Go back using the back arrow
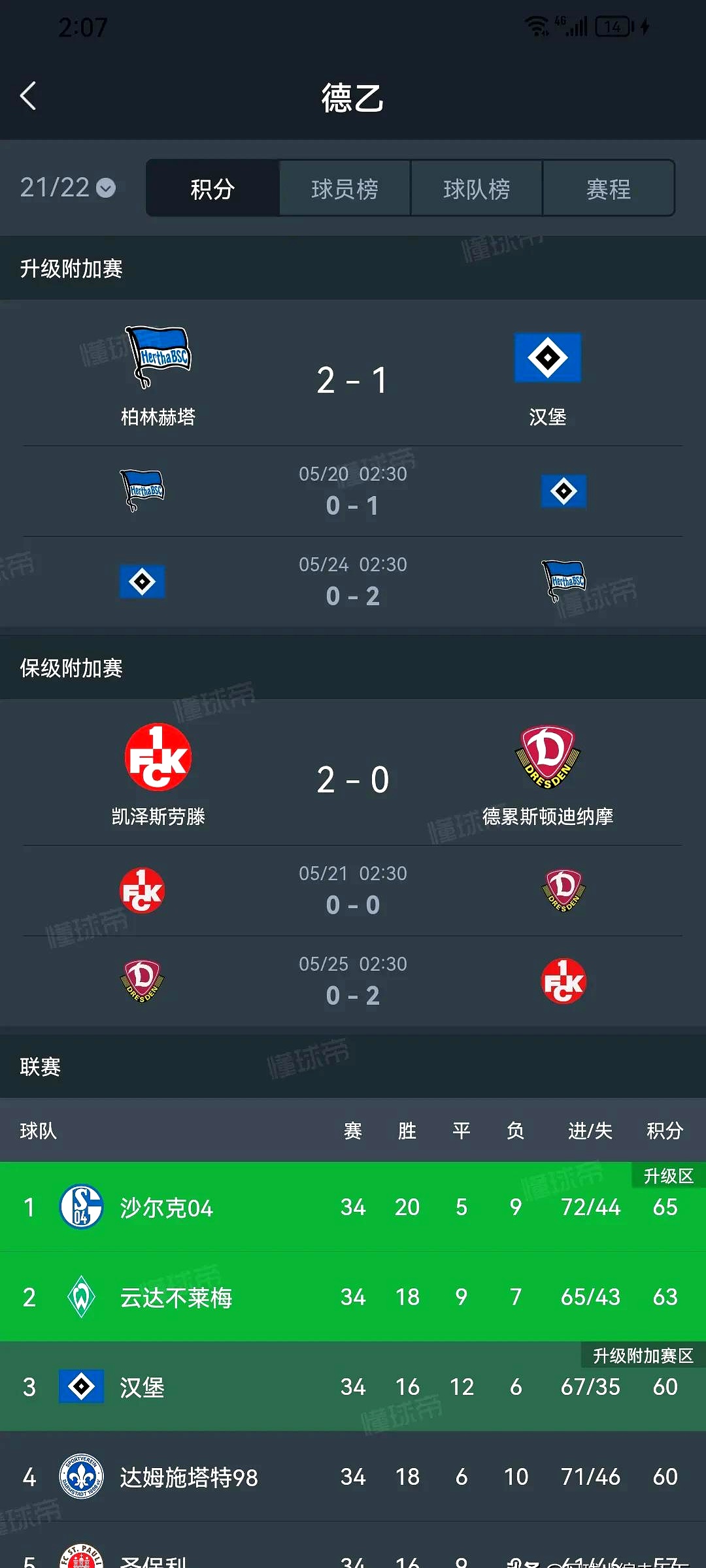Image resolution: width=706 pixels, height=1568 pixels. coord(29,97)
